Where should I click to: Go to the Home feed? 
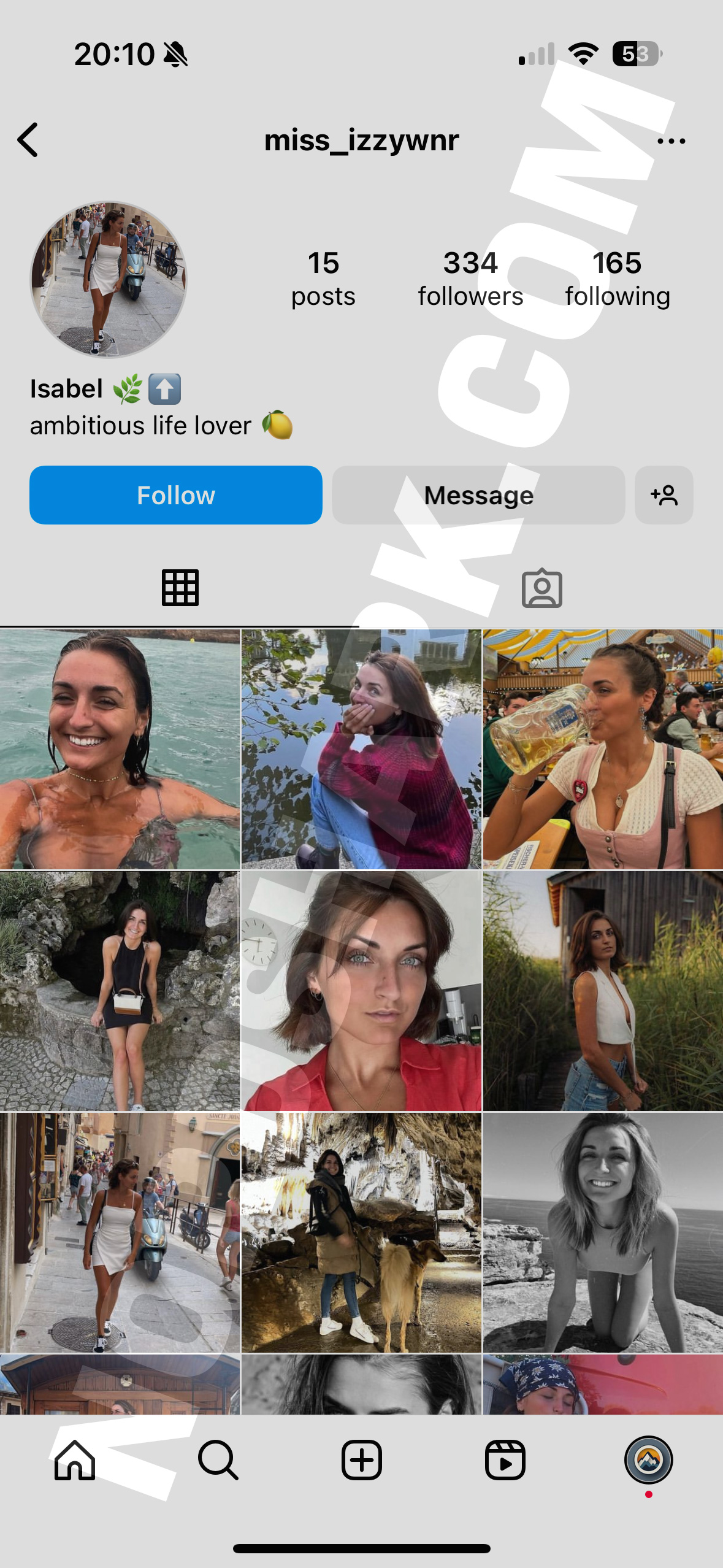click(x=75, y=1461)
